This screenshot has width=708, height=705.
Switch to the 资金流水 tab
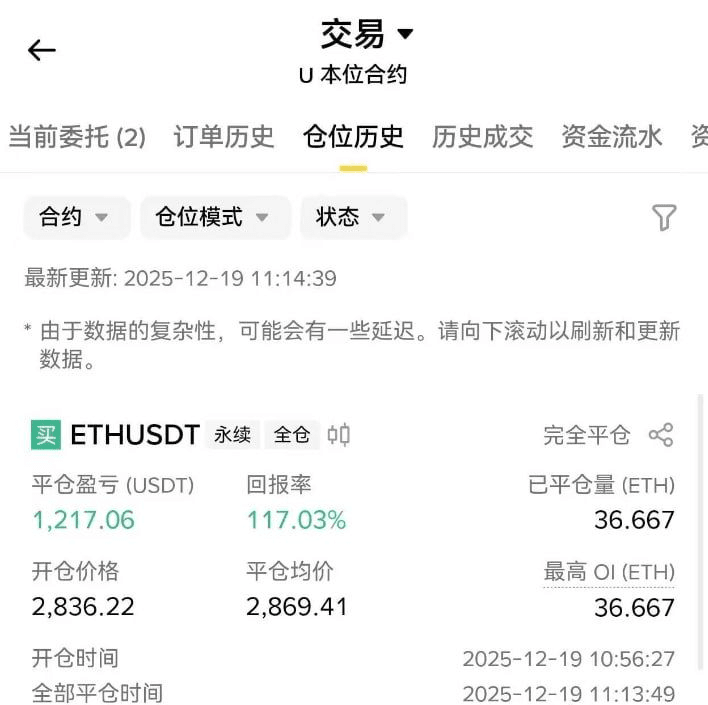coord(612,136)
